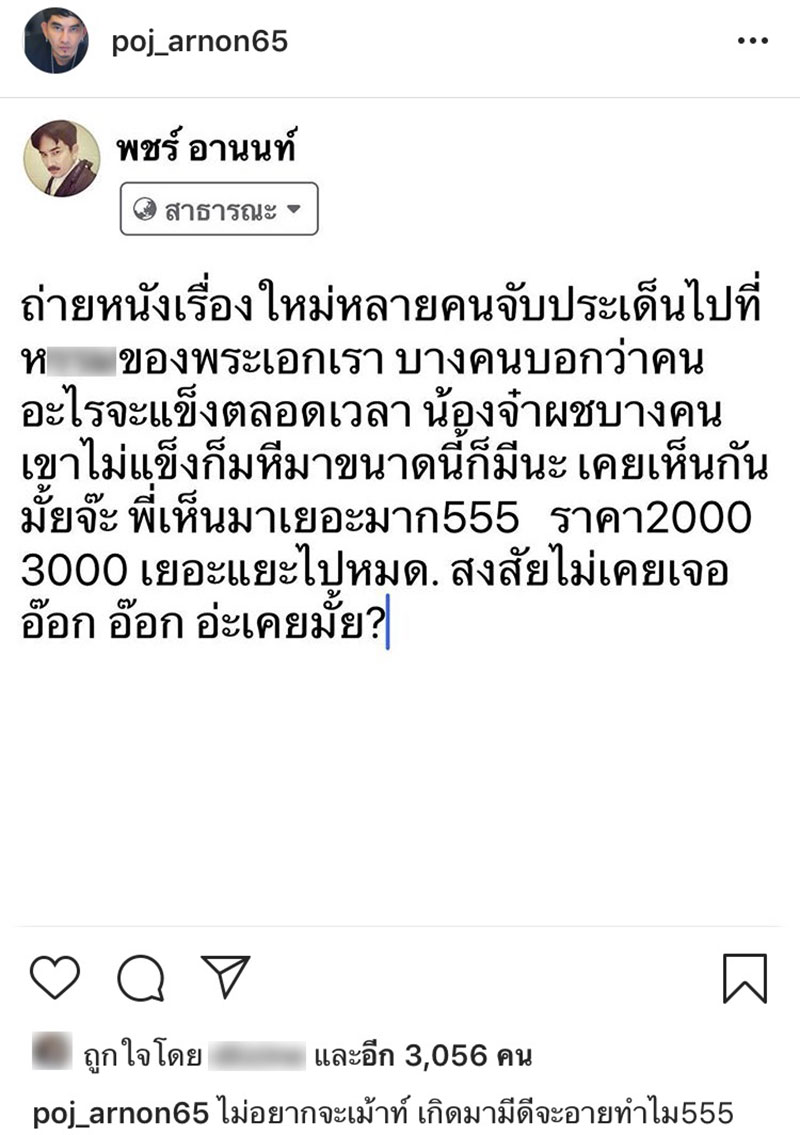The width and height of the screenshot is (800, 1135).
Task: Open comments with the speech bubble icon
Action: coord(140,976)
